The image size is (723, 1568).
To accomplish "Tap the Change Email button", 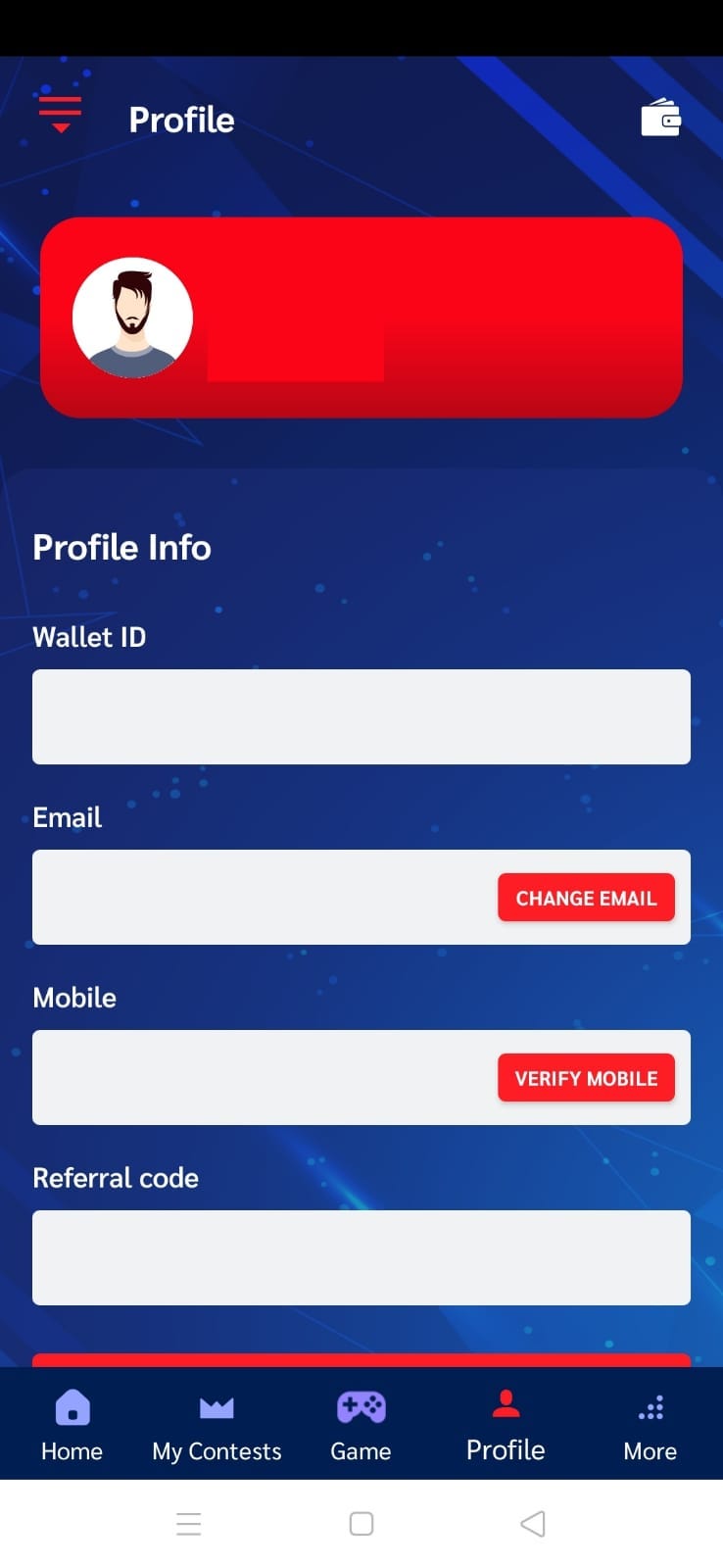I will click(586, 898).
